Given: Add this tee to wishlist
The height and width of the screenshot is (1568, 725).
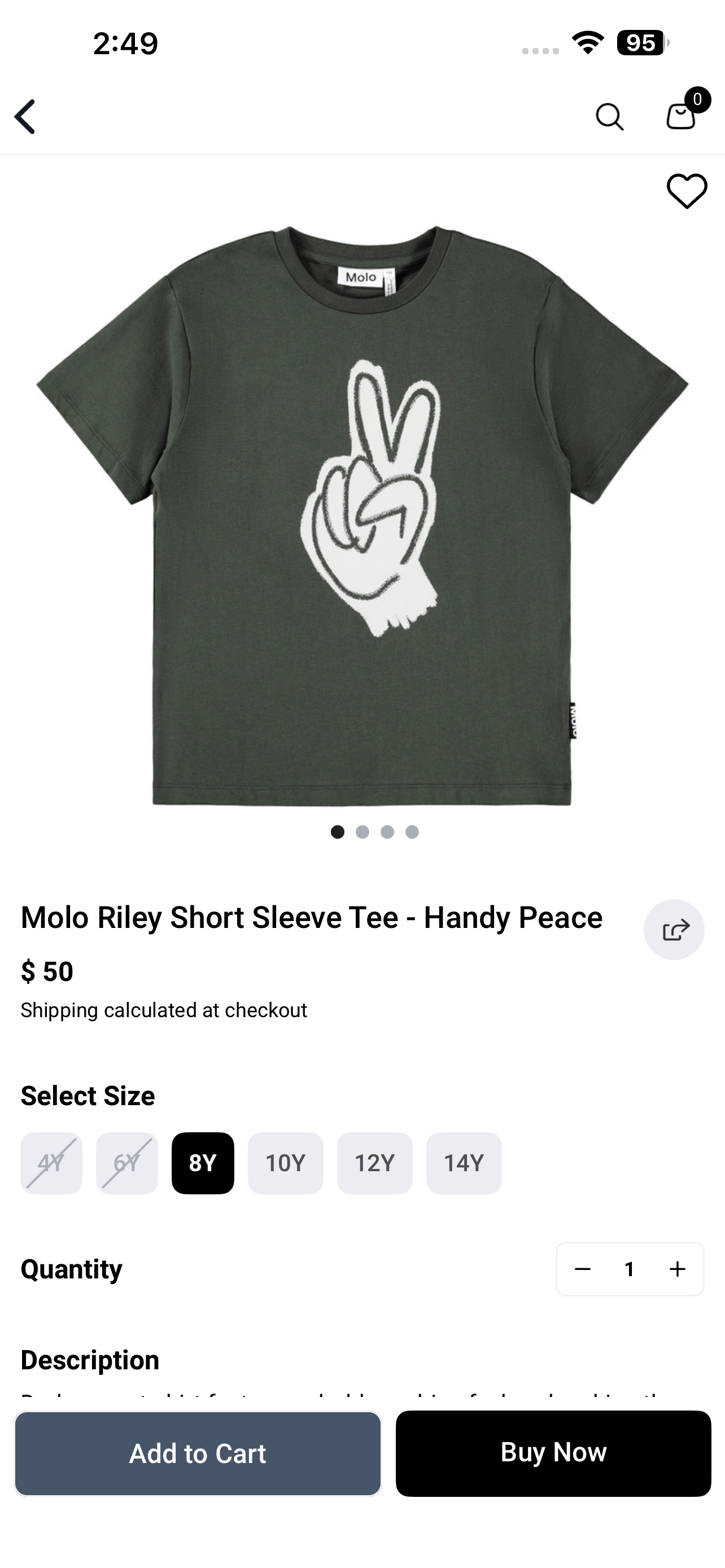Looking at the screenshot, I should (687, 191).
